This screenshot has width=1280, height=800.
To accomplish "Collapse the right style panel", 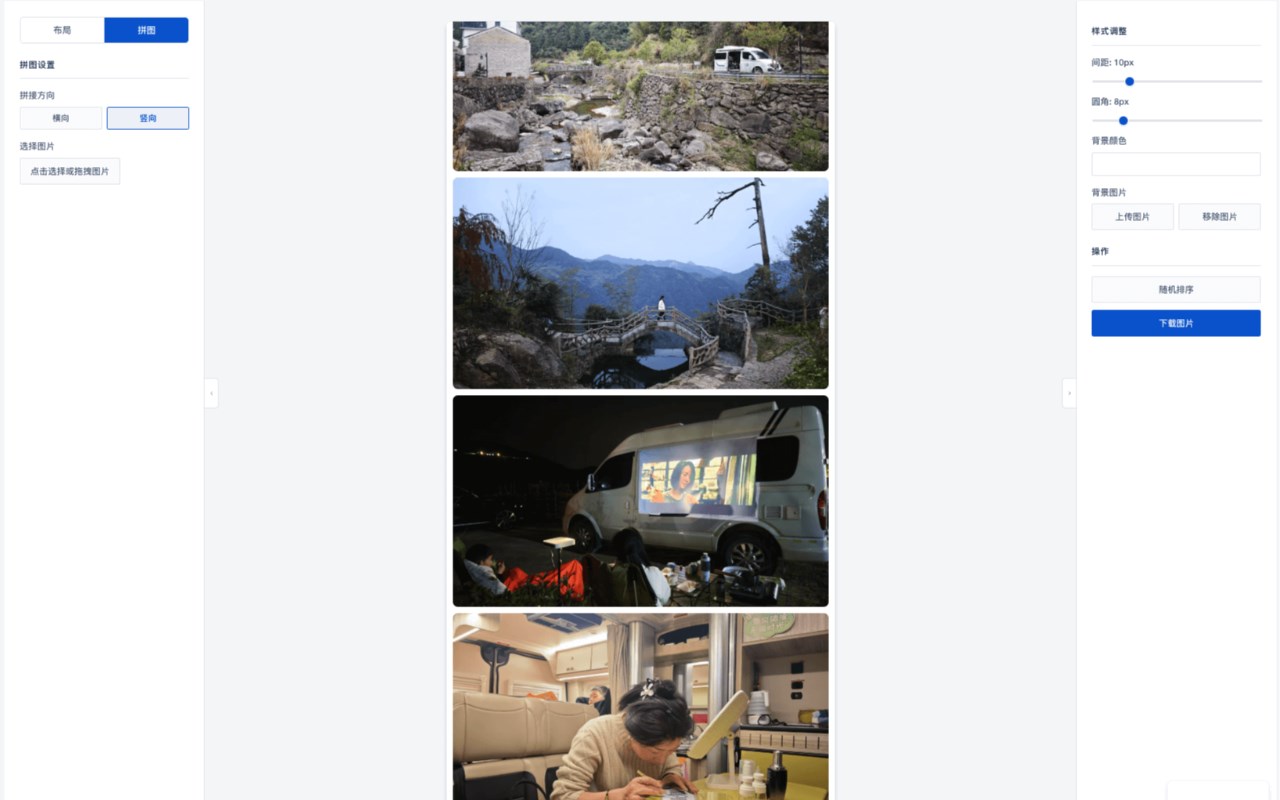I will [1069, 393].
